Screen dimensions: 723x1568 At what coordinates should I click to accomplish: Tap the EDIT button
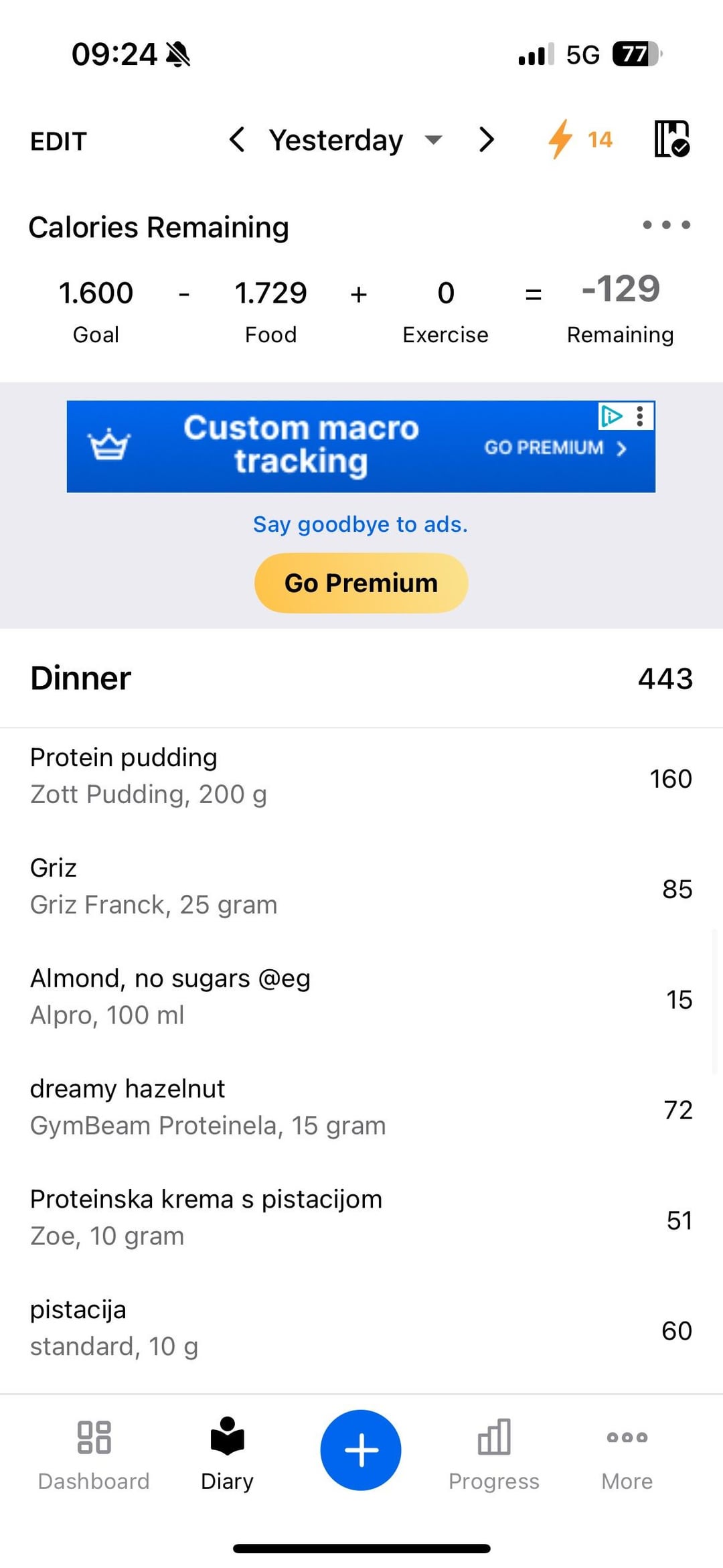click(x=58, y=141)
